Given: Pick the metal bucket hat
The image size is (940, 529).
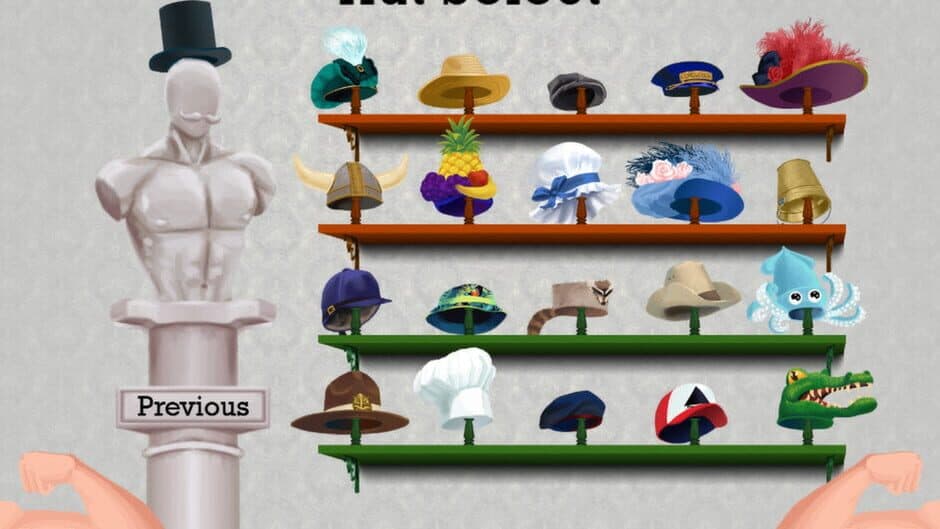Looking at the screenshot, I should tap(802, 190).
